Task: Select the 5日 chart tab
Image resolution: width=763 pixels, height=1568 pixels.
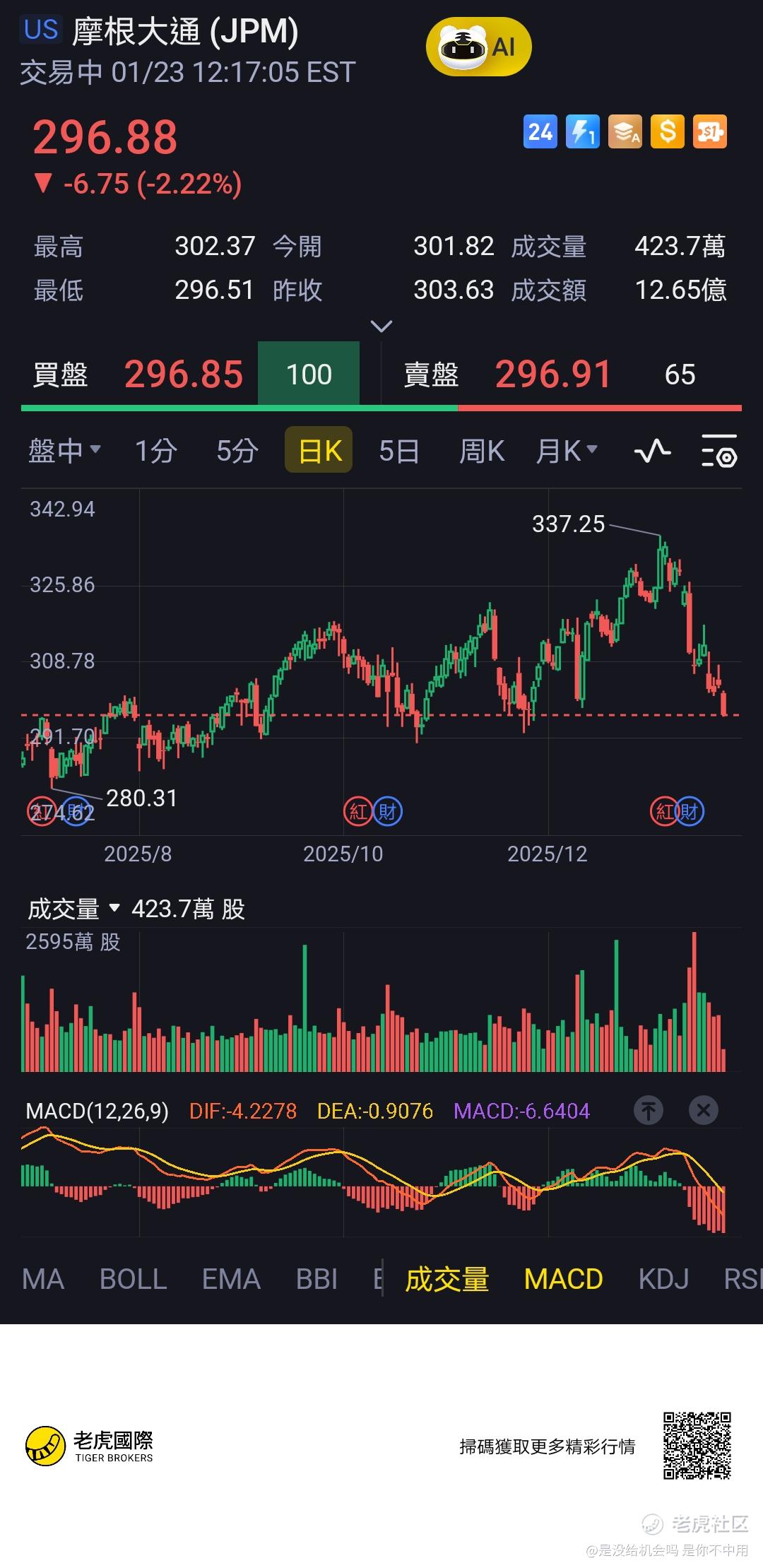Action: point(399,451)
